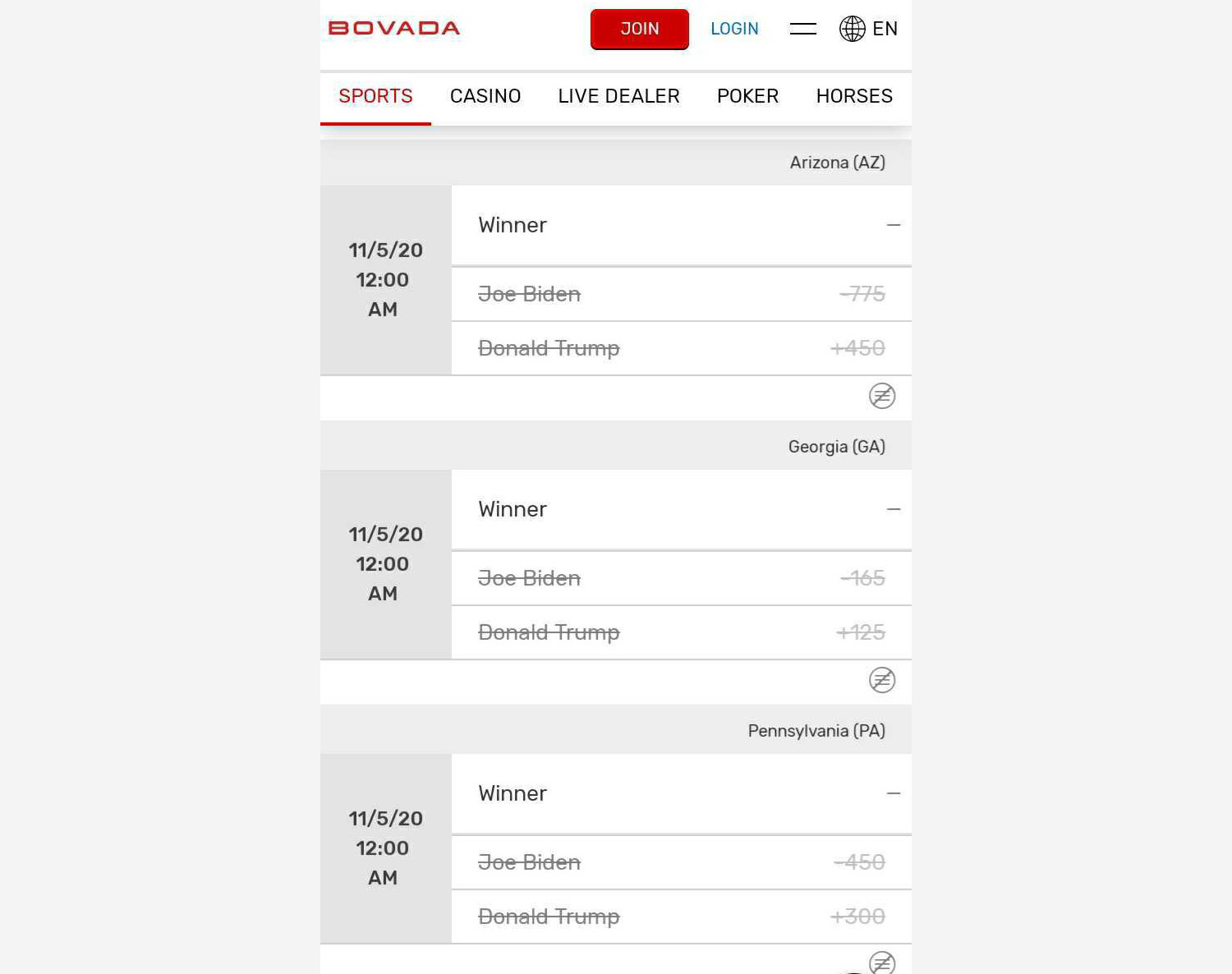The image size is (1232, 974).
Task: Tap the red JOIN button
Action: [x=639, y=29]
